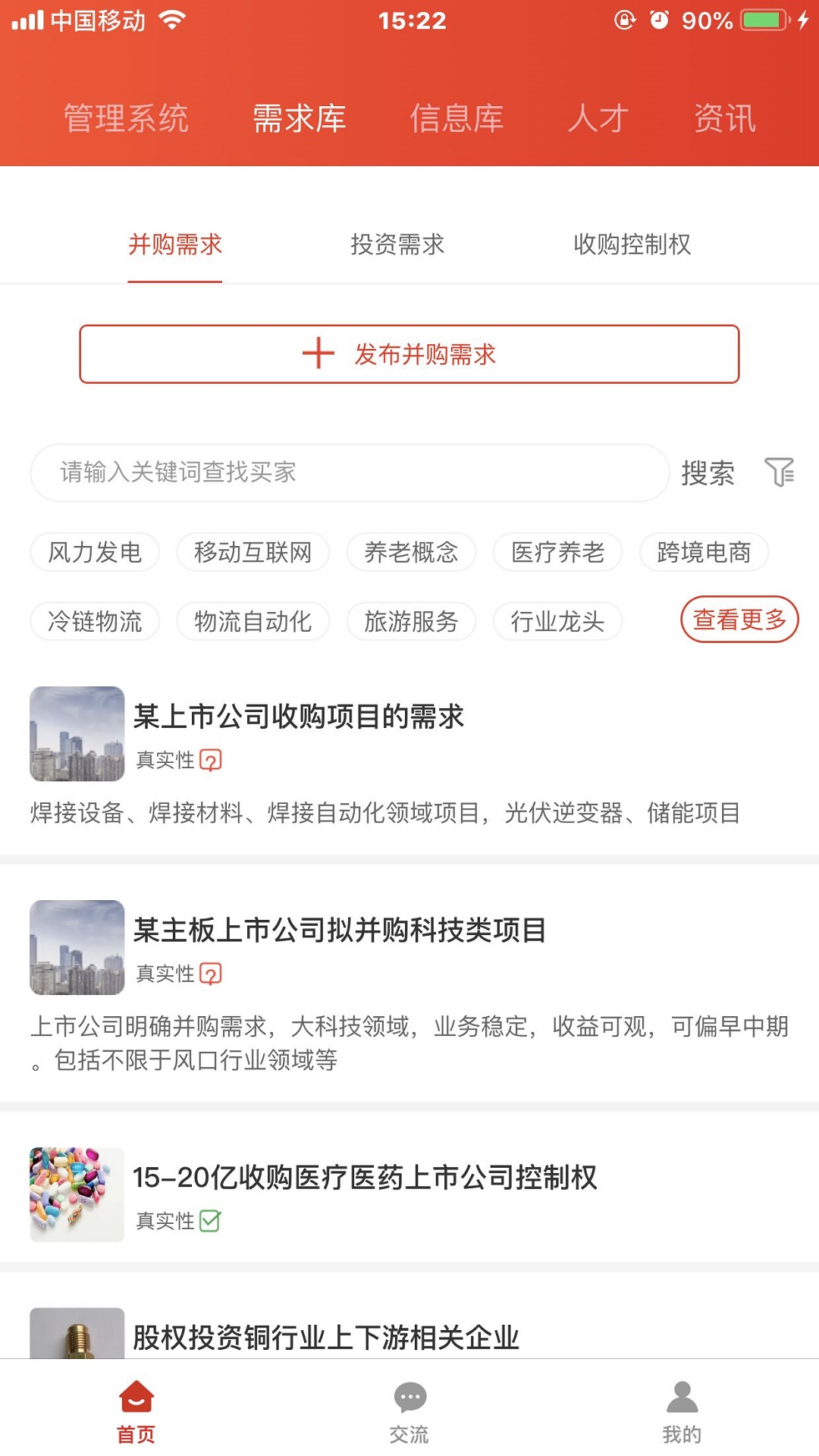Focus the 请输入关键词查找买家 search field
This screenshot has width=819, height=1456.
349,472
